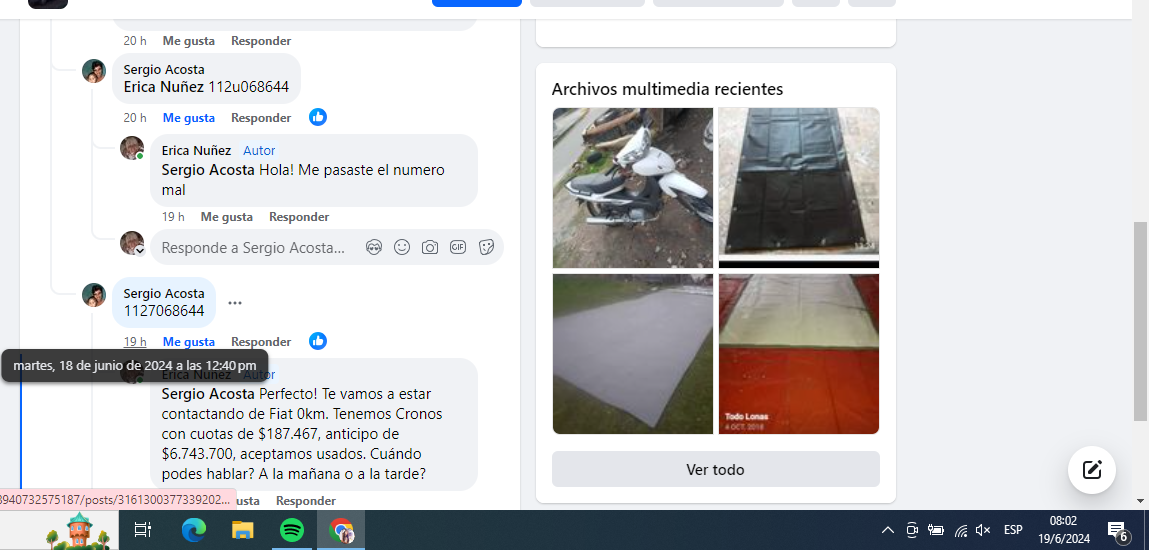The height and width of the screenshot is (550, 1149).
Task: Open Spotify from the taskbar
Action: pos(292,530)
